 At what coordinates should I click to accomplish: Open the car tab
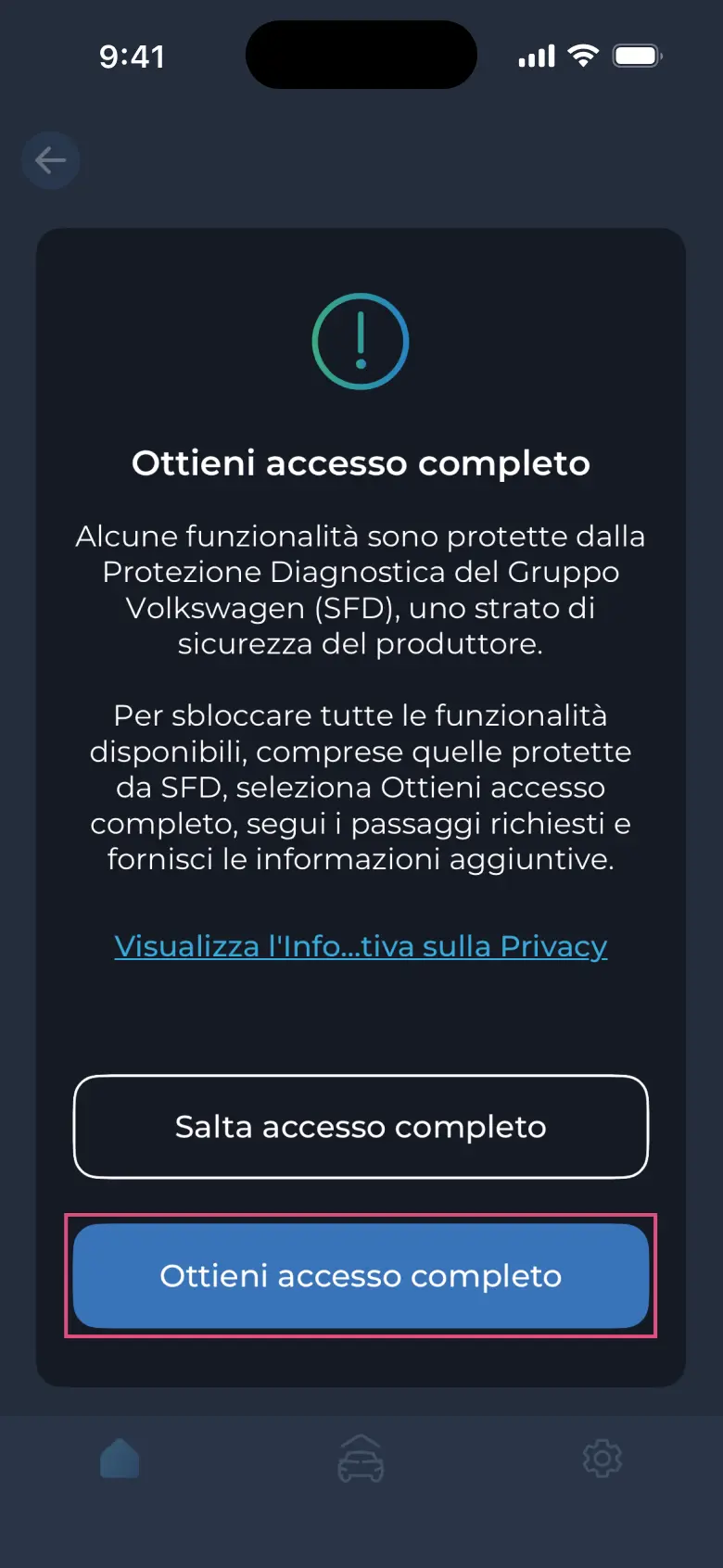[361, 1460]
